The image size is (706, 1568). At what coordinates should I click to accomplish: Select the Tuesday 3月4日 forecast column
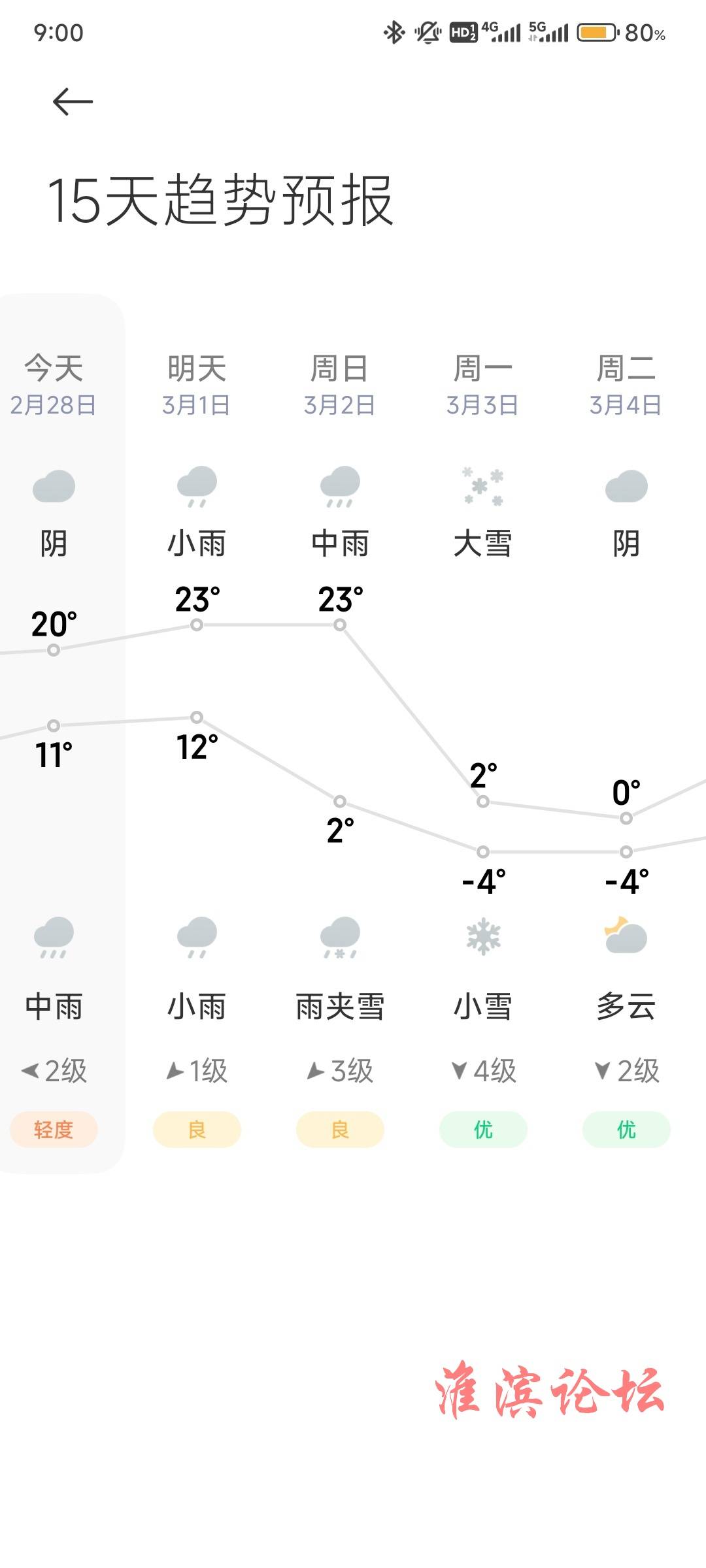tap(626, 733)
